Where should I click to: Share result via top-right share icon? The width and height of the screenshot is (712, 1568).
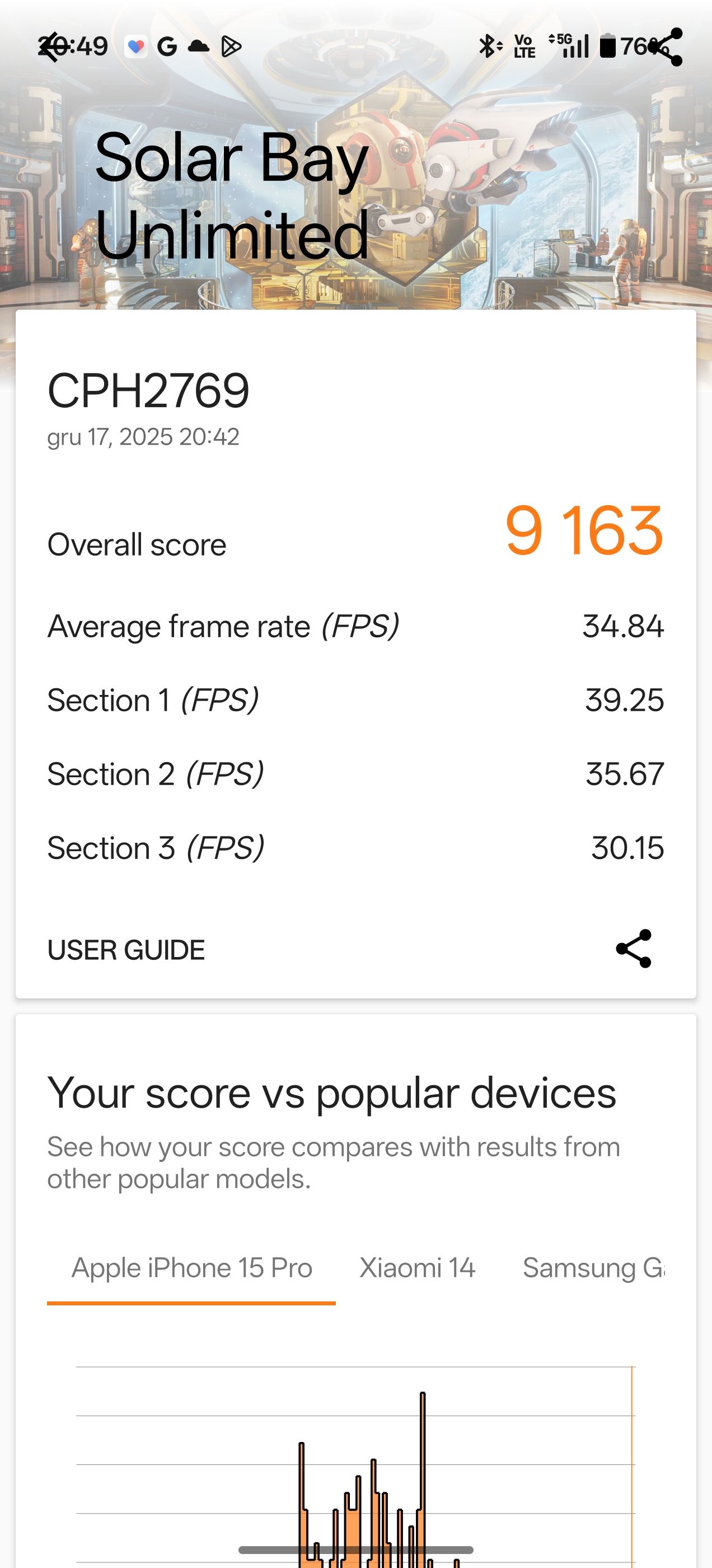[666, 47]
